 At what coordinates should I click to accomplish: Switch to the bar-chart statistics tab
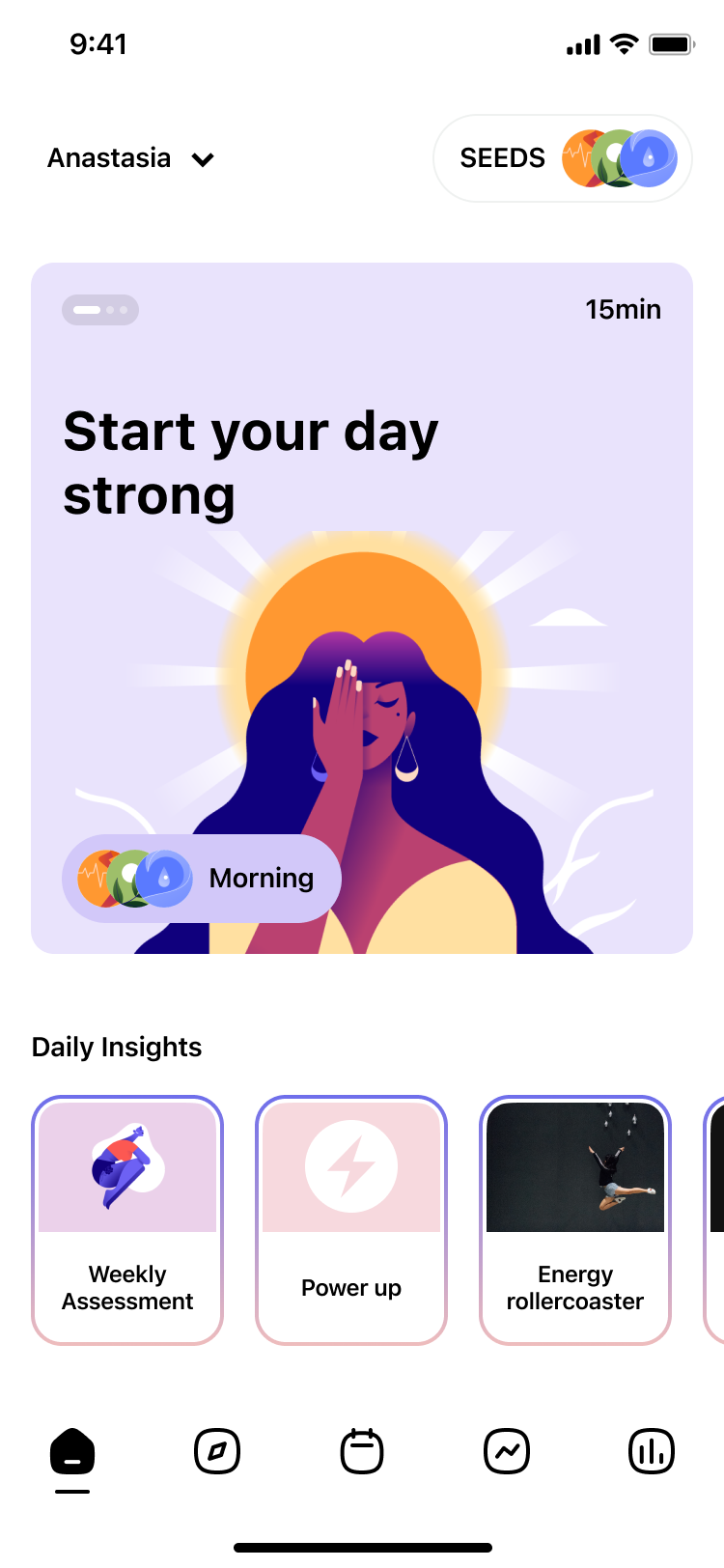point(652,1451)
